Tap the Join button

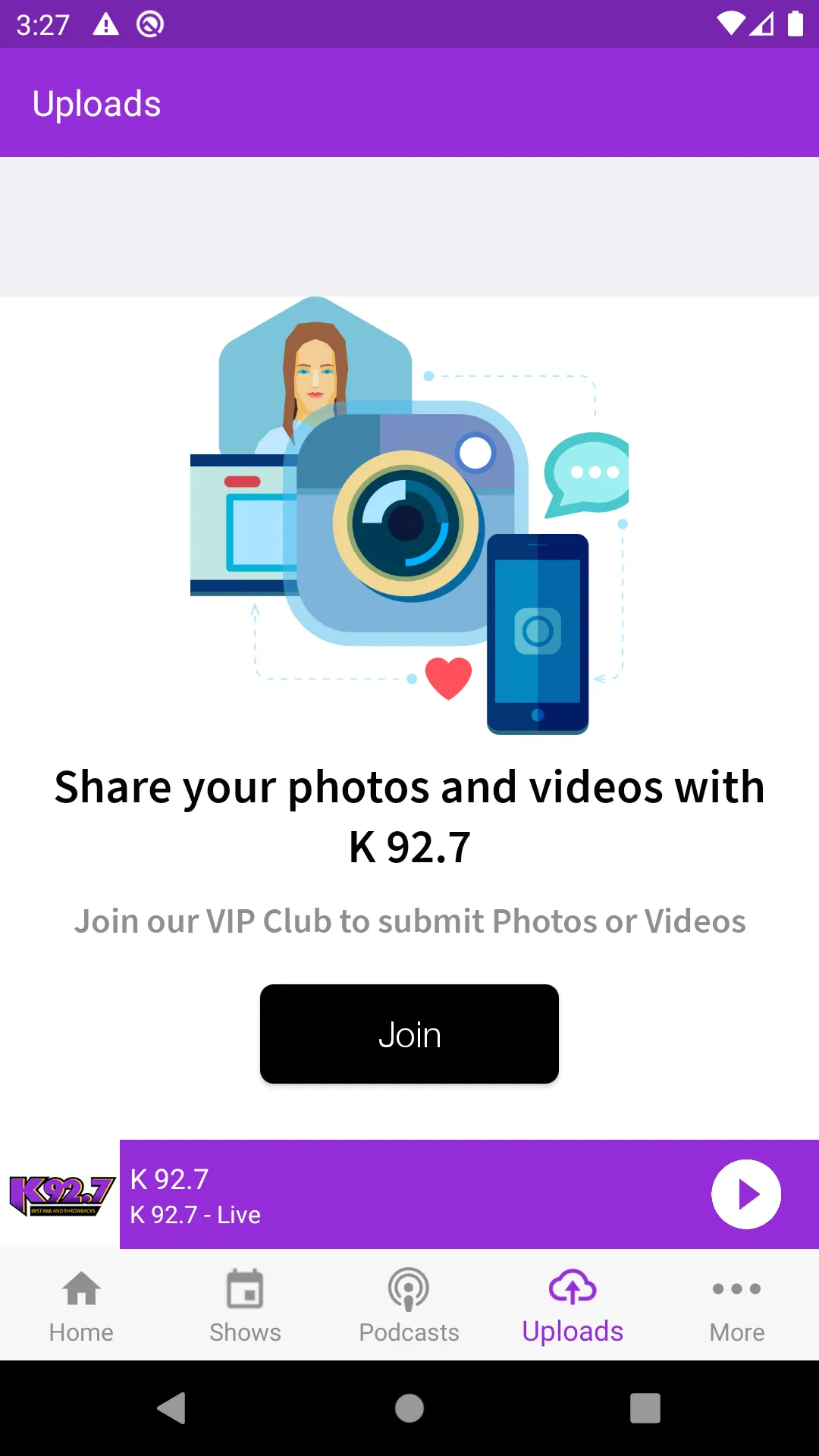409,1034
